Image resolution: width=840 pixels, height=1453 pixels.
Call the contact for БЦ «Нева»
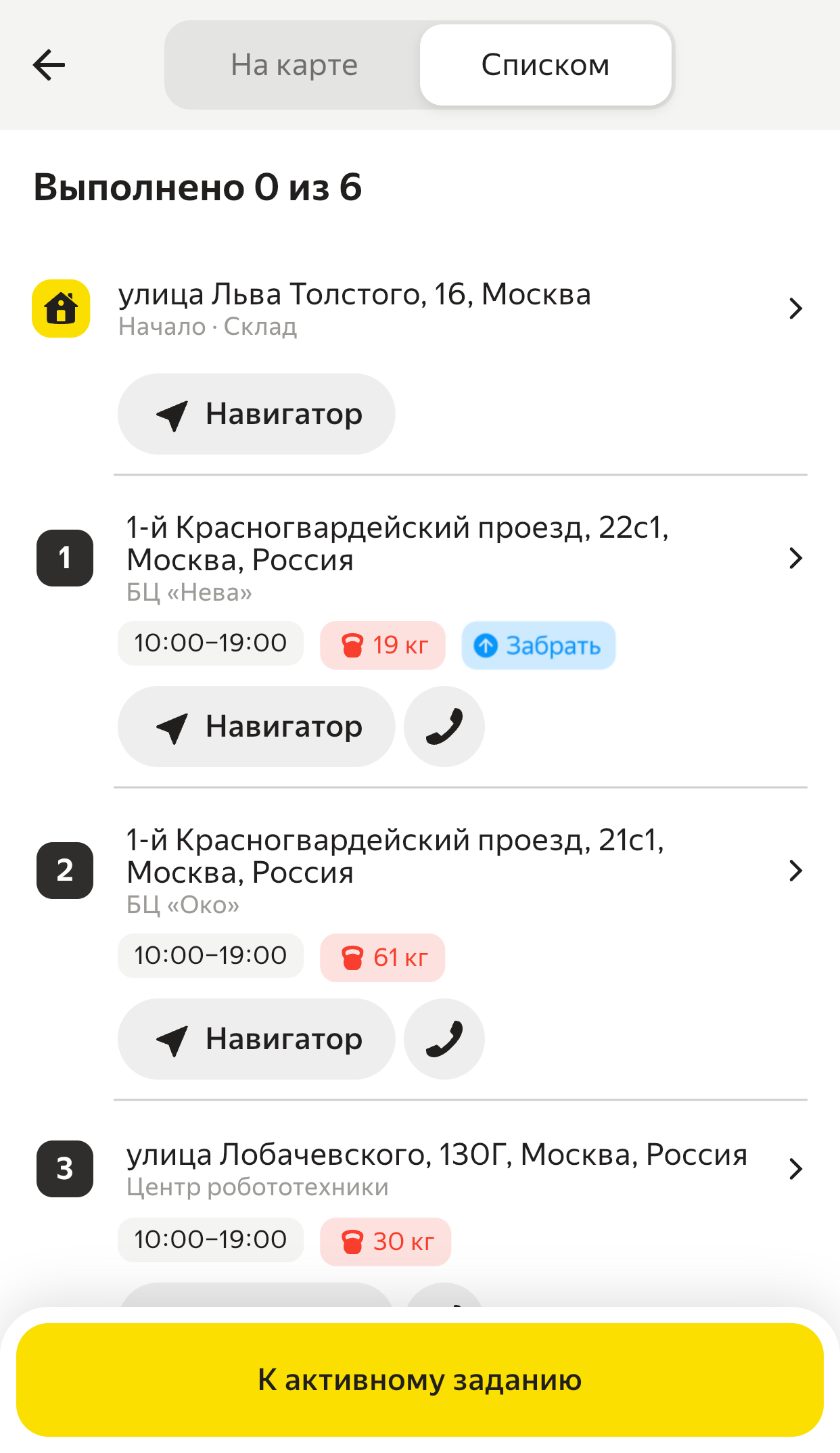click(444, 726)
